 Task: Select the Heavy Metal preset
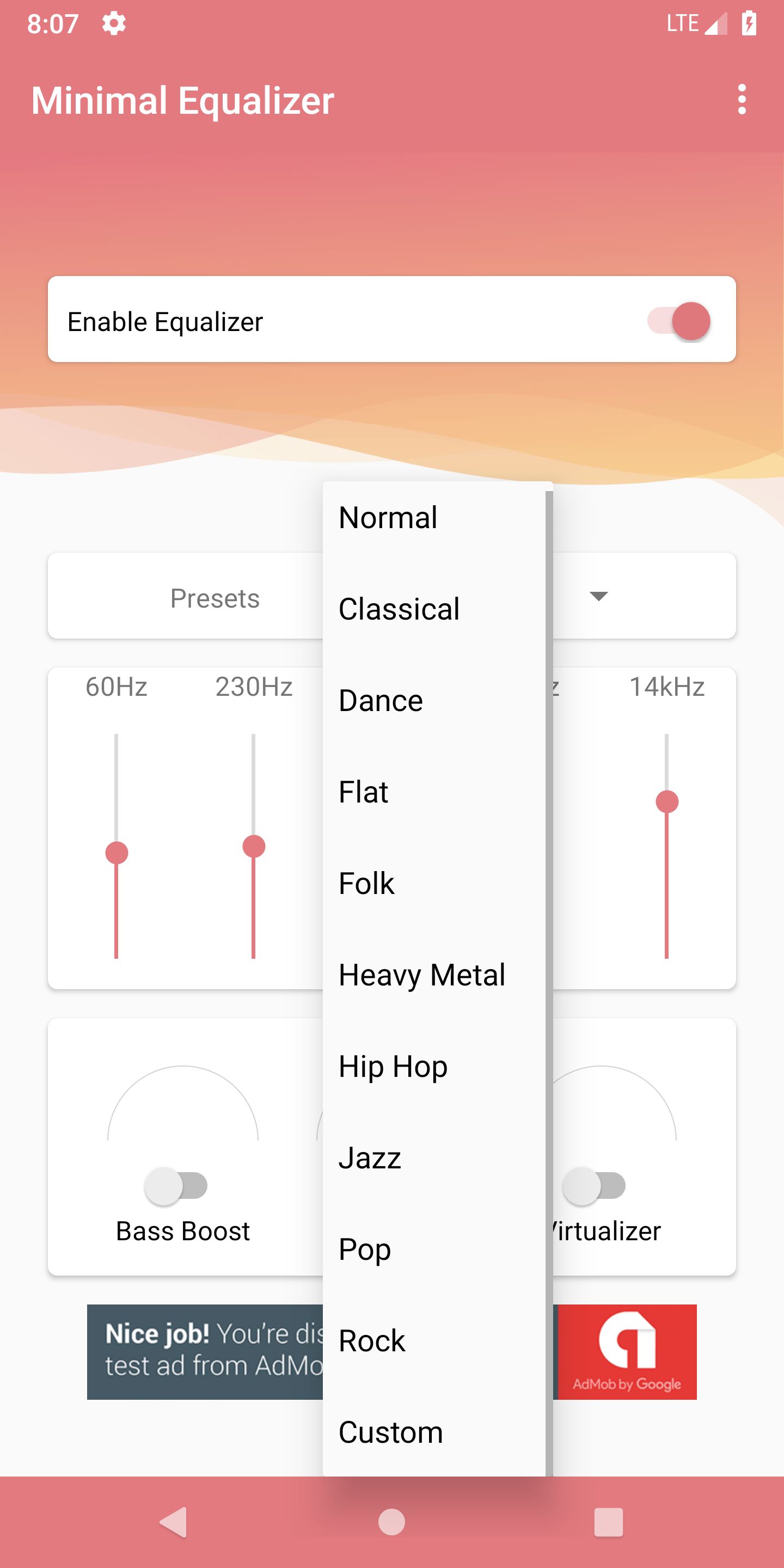(434, 975)
